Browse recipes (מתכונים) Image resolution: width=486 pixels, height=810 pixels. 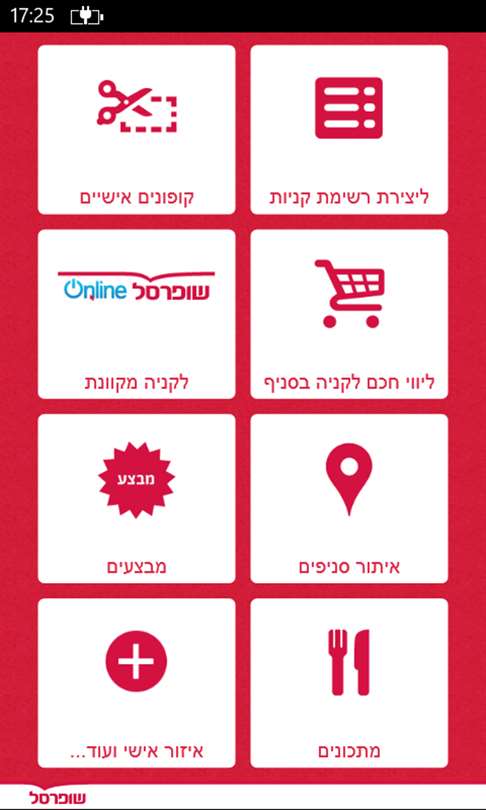coord(349,683)
